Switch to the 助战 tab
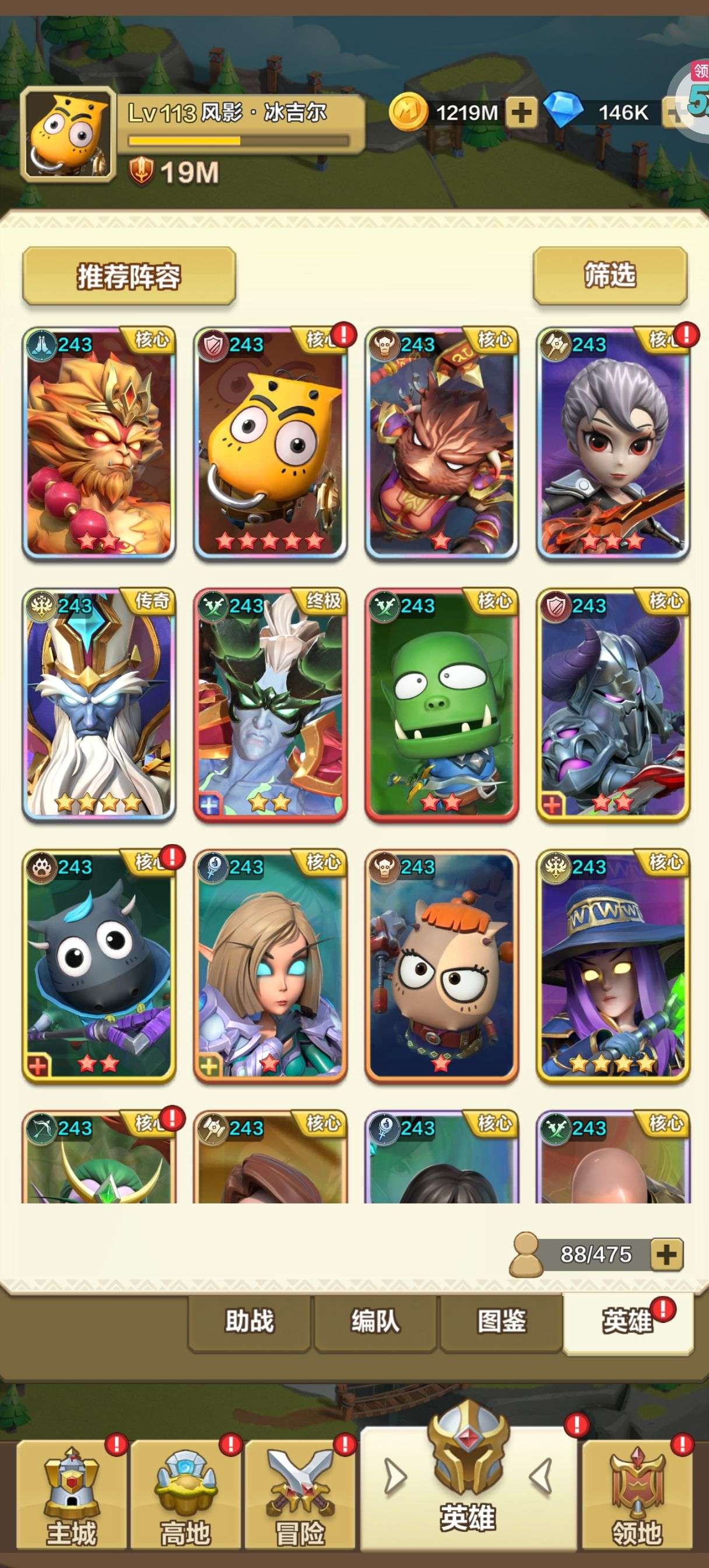Viewport: 709px width, 1568px height. 250,1321
